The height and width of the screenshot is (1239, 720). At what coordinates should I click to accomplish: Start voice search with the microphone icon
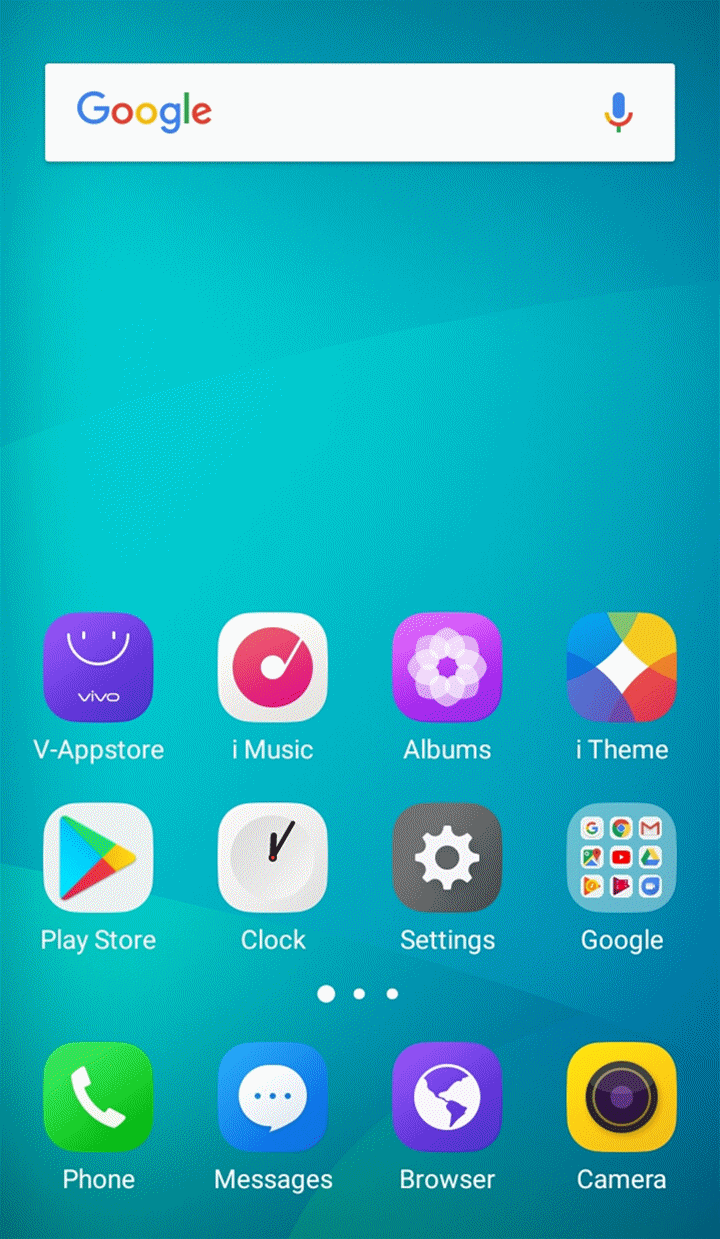pos(618,111)
